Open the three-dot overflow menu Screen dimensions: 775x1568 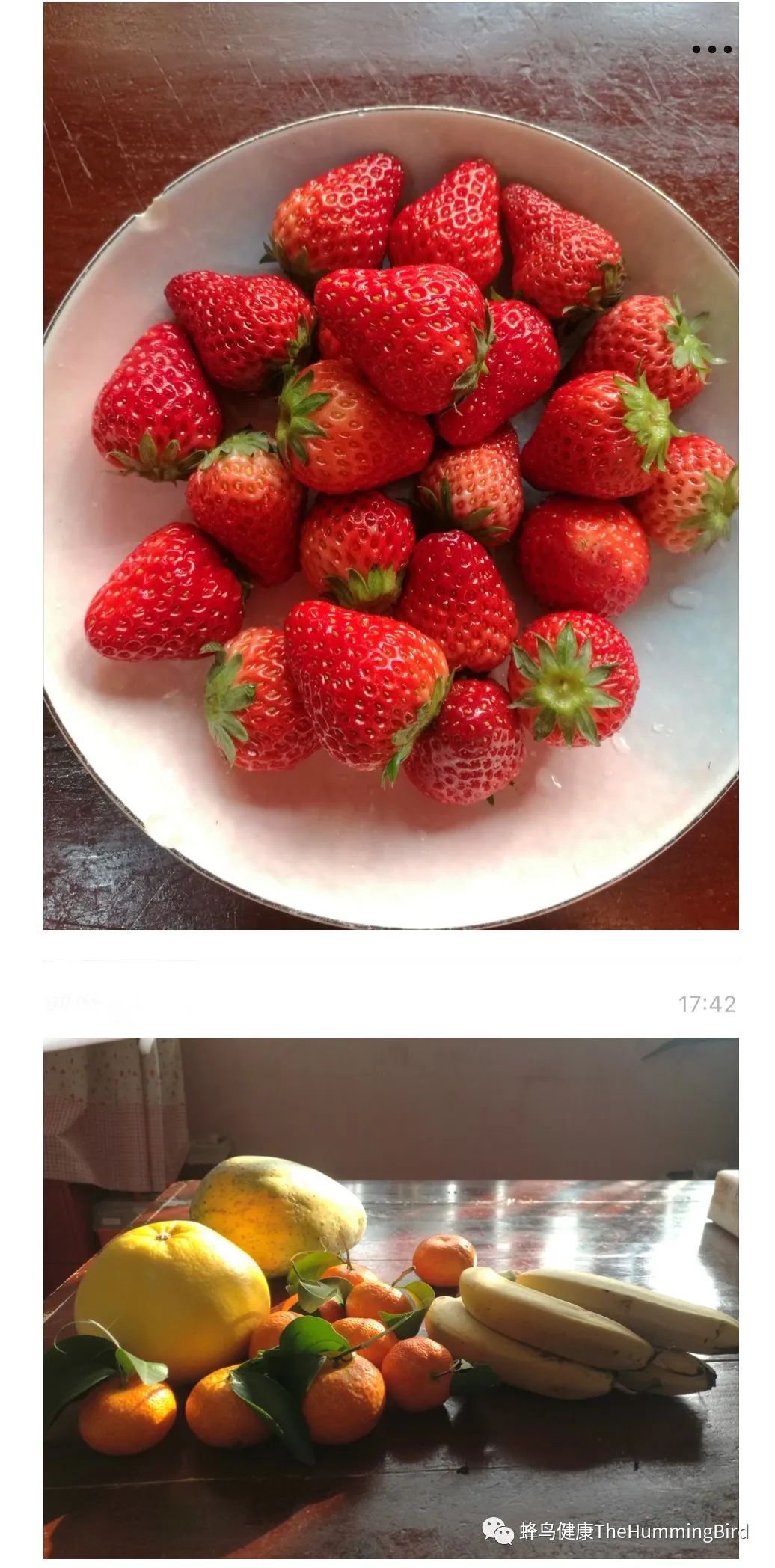click(x=711, y=49)
